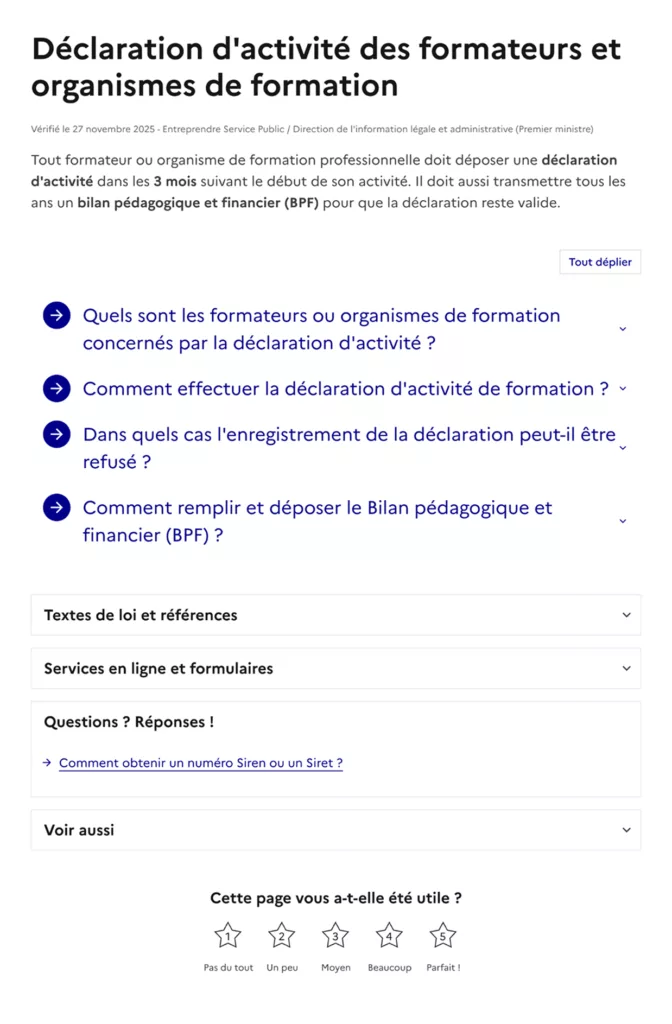Rate the page 2 stars, Un peu

(282, 936)
